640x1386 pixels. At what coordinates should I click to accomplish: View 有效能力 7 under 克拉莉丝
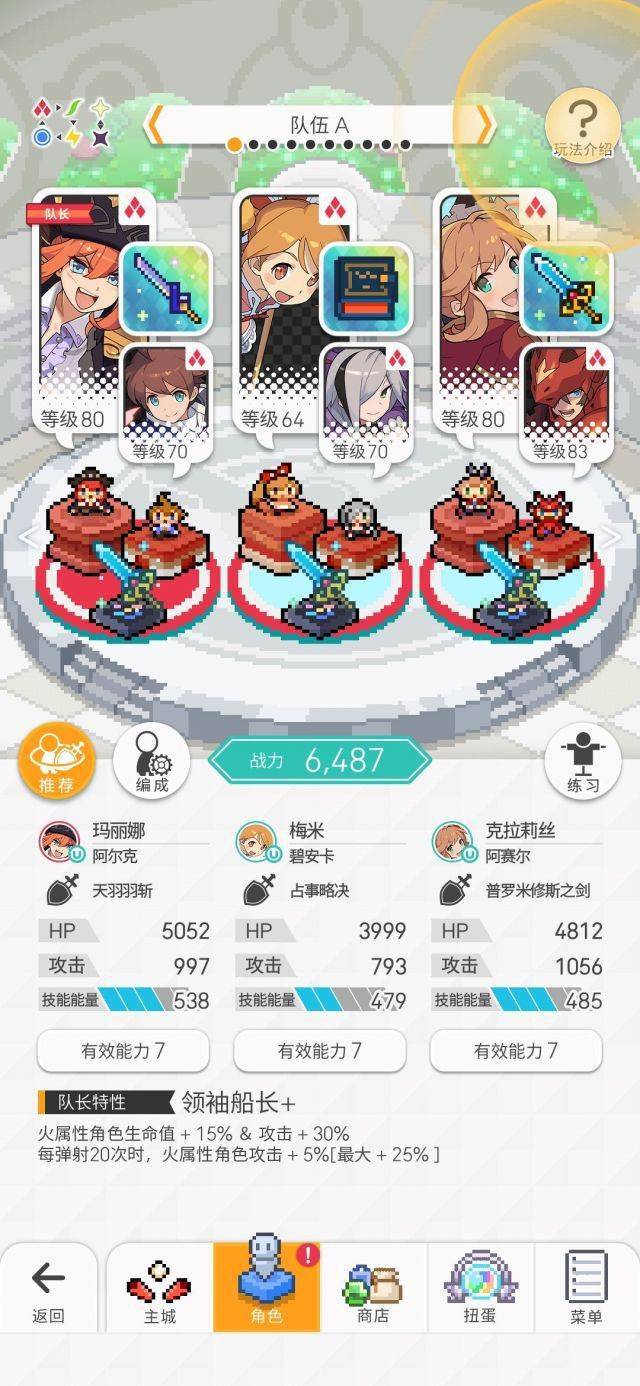tap(515, 1051)
